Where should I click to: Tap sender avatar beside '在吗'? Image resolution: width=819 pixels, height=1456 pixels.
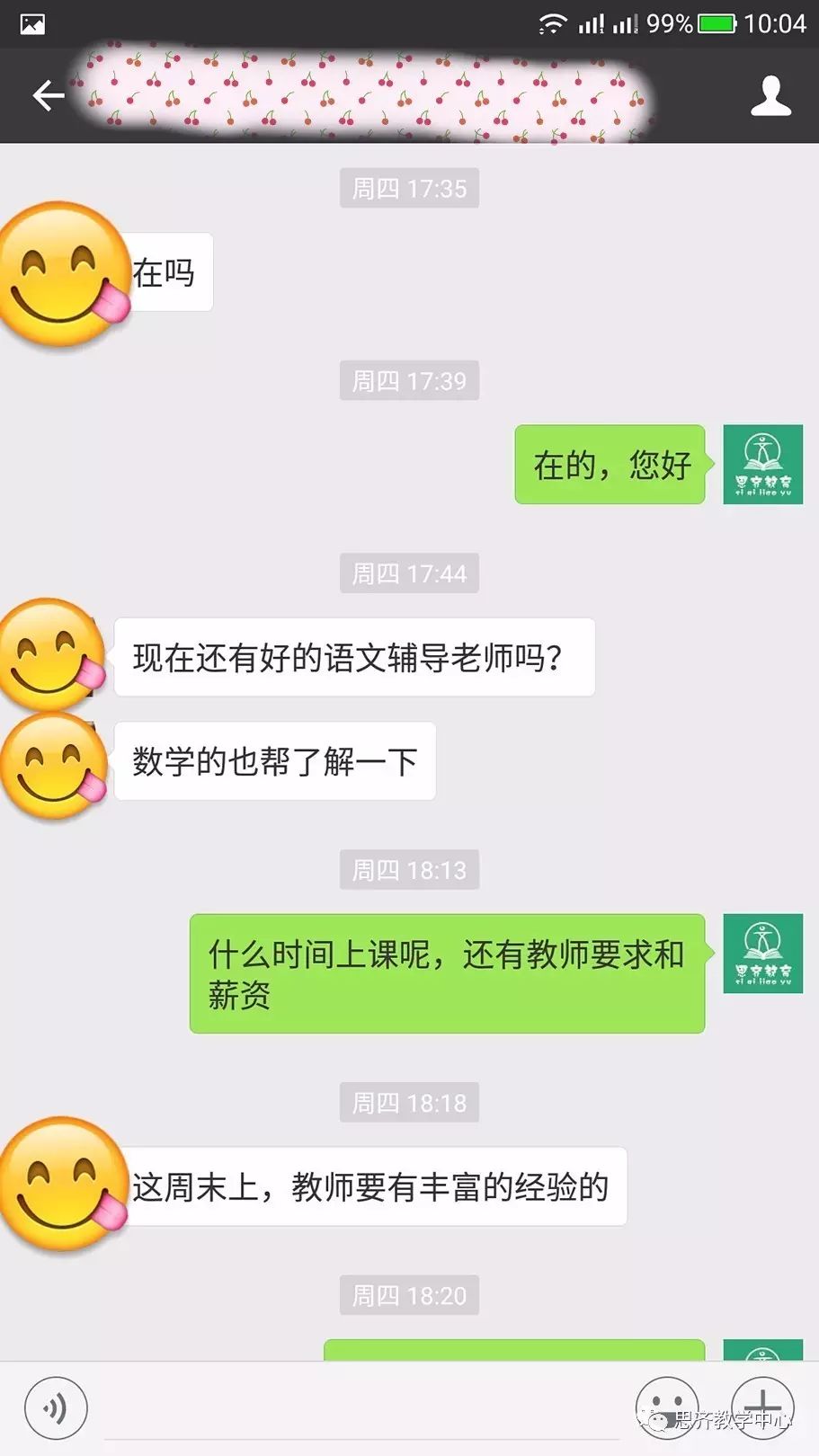(x=65, y=273)
